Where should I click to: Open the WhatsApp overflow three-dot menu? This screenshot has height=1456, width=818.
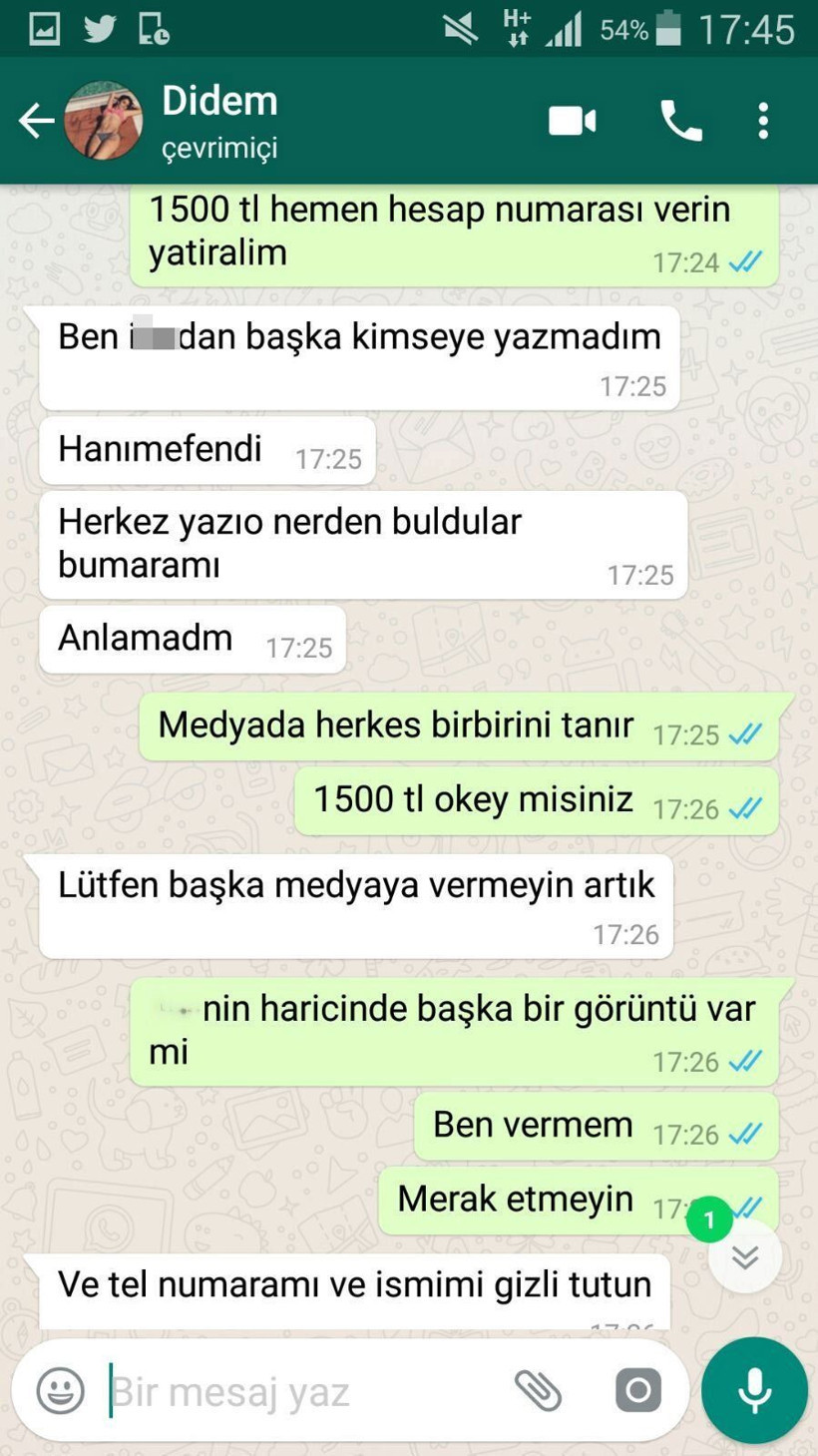coord(762,120)
